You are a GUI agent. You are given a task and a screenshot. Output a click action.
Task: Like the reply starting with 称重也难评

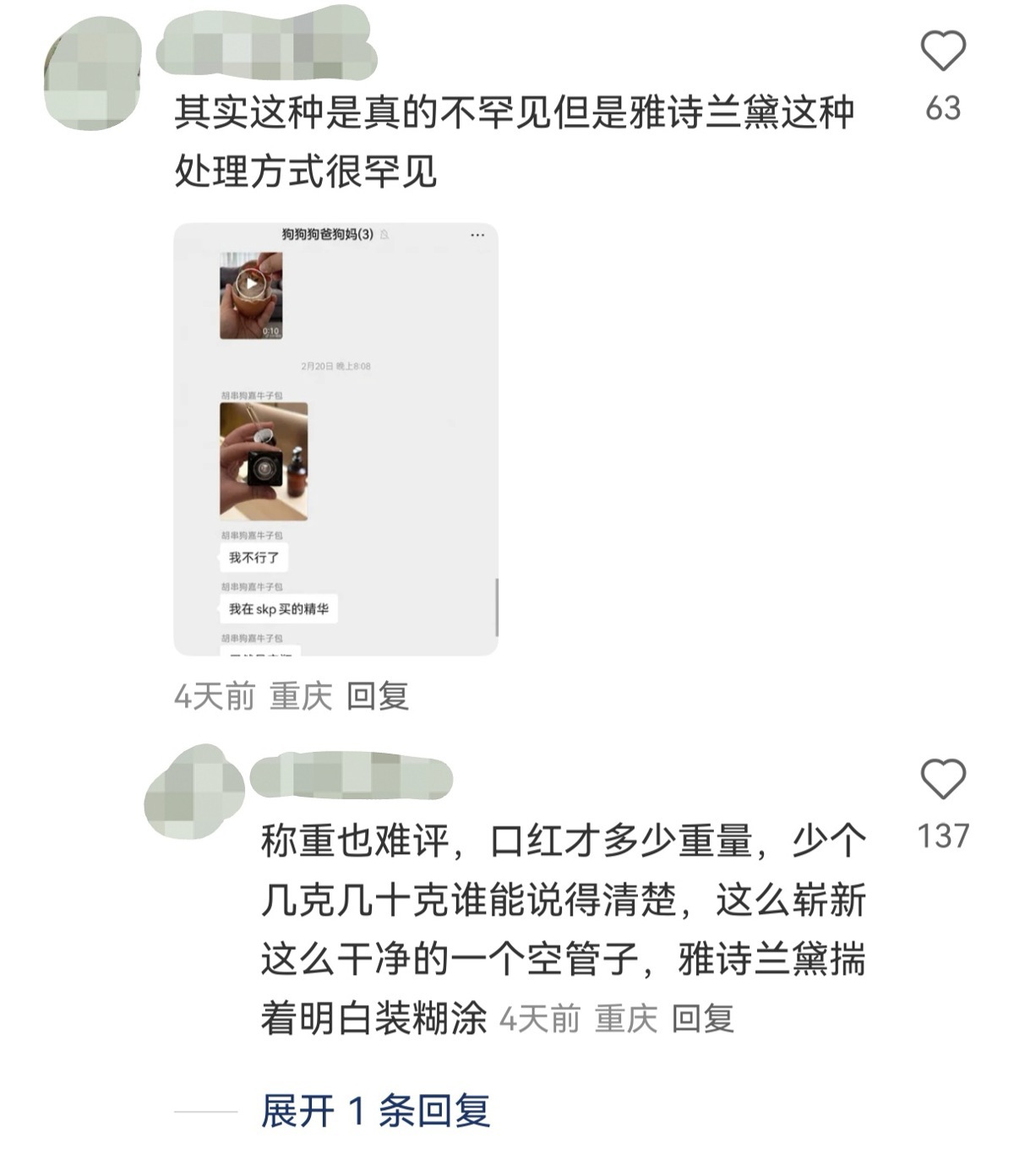[942, 779]
